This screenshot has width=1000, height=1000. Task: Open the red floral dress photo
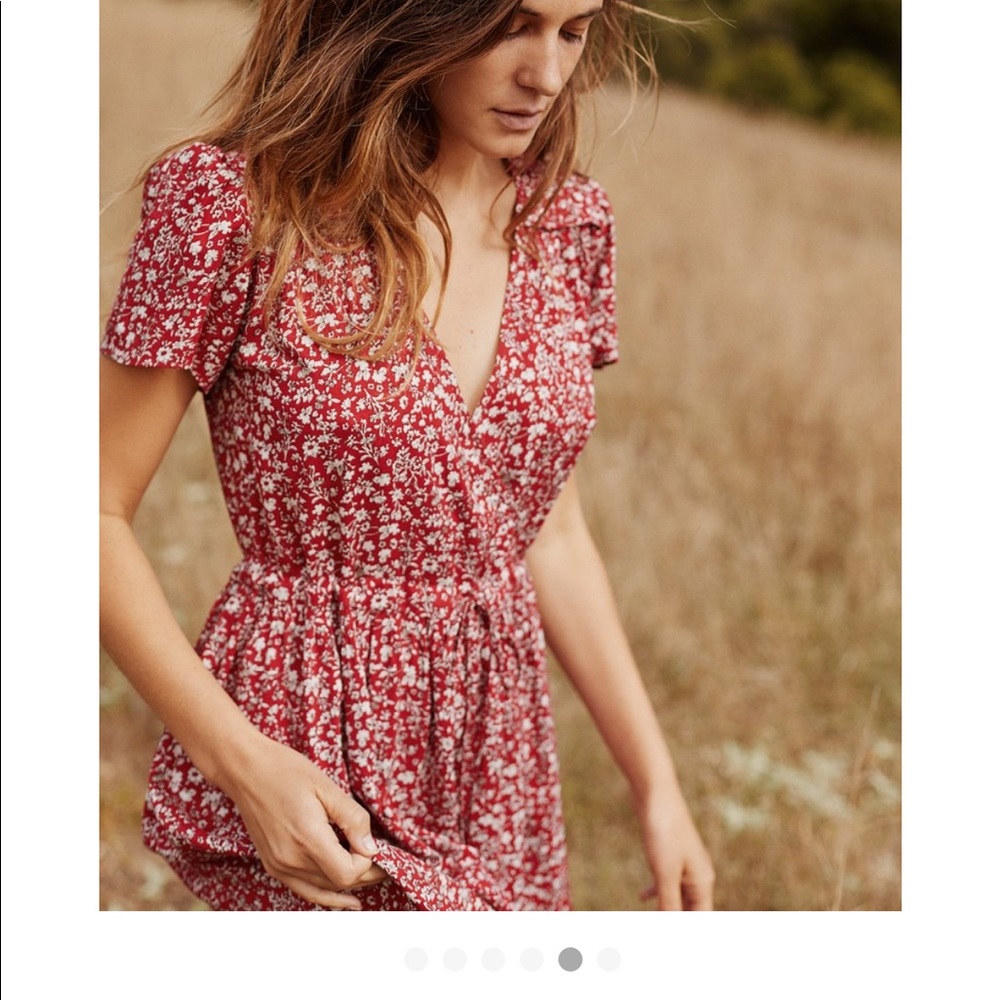[x=500, y=455]
